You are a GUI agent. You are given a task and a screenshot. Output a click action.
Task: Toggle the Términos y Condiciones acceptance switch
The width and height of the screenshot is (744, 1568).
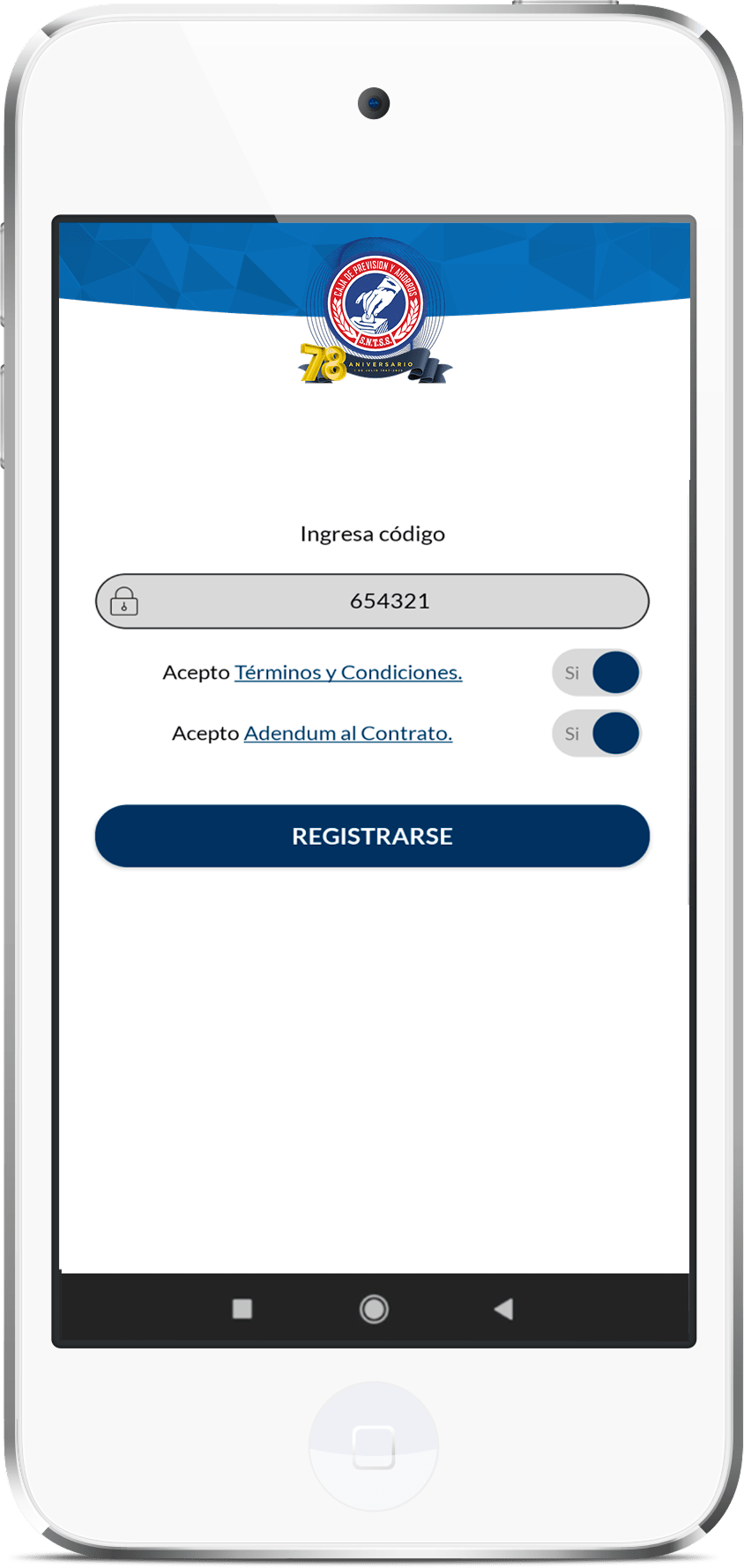coord(596,673)
